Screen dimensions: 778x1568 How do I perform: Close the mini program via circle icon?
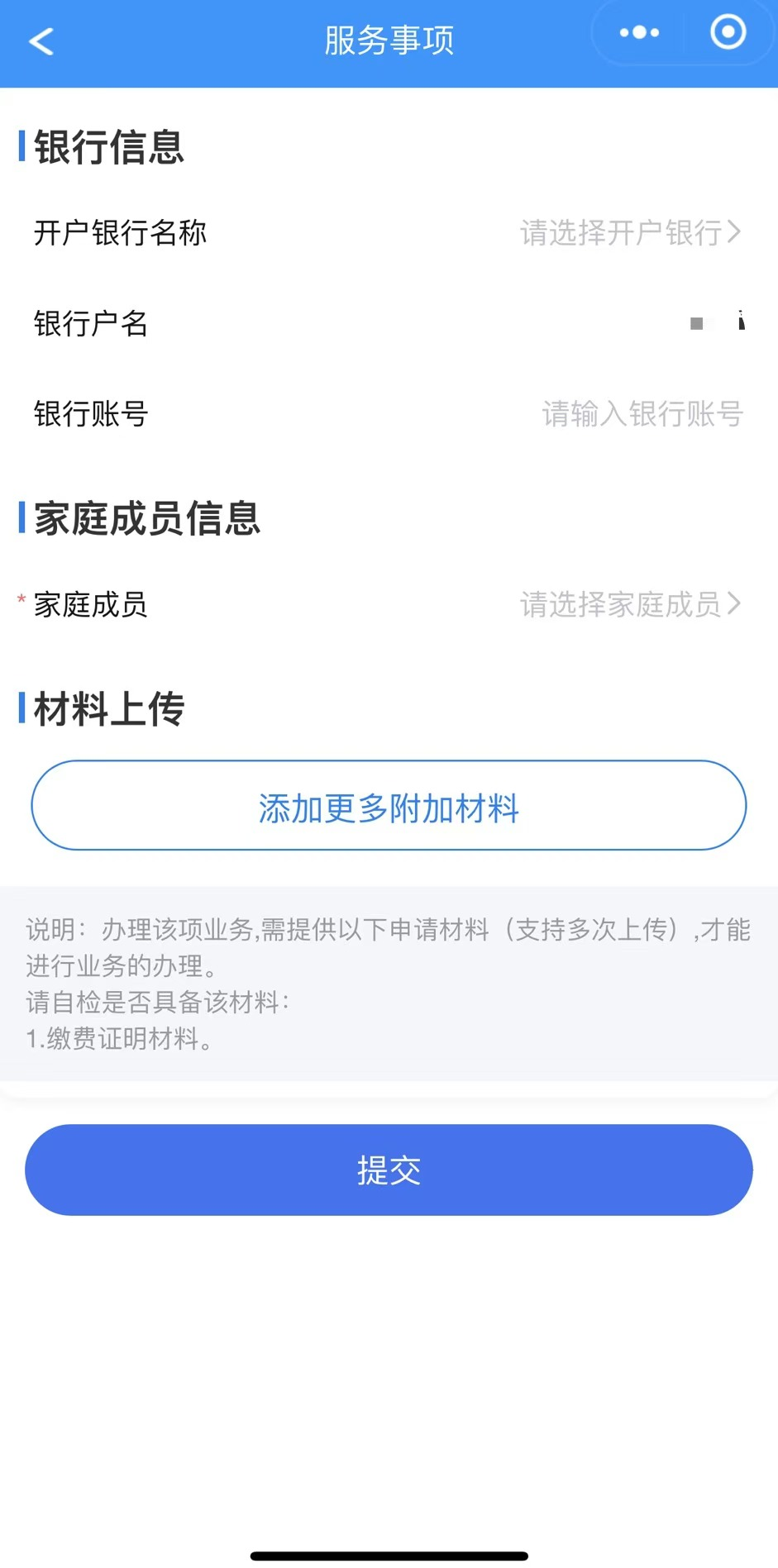(728, 33)
